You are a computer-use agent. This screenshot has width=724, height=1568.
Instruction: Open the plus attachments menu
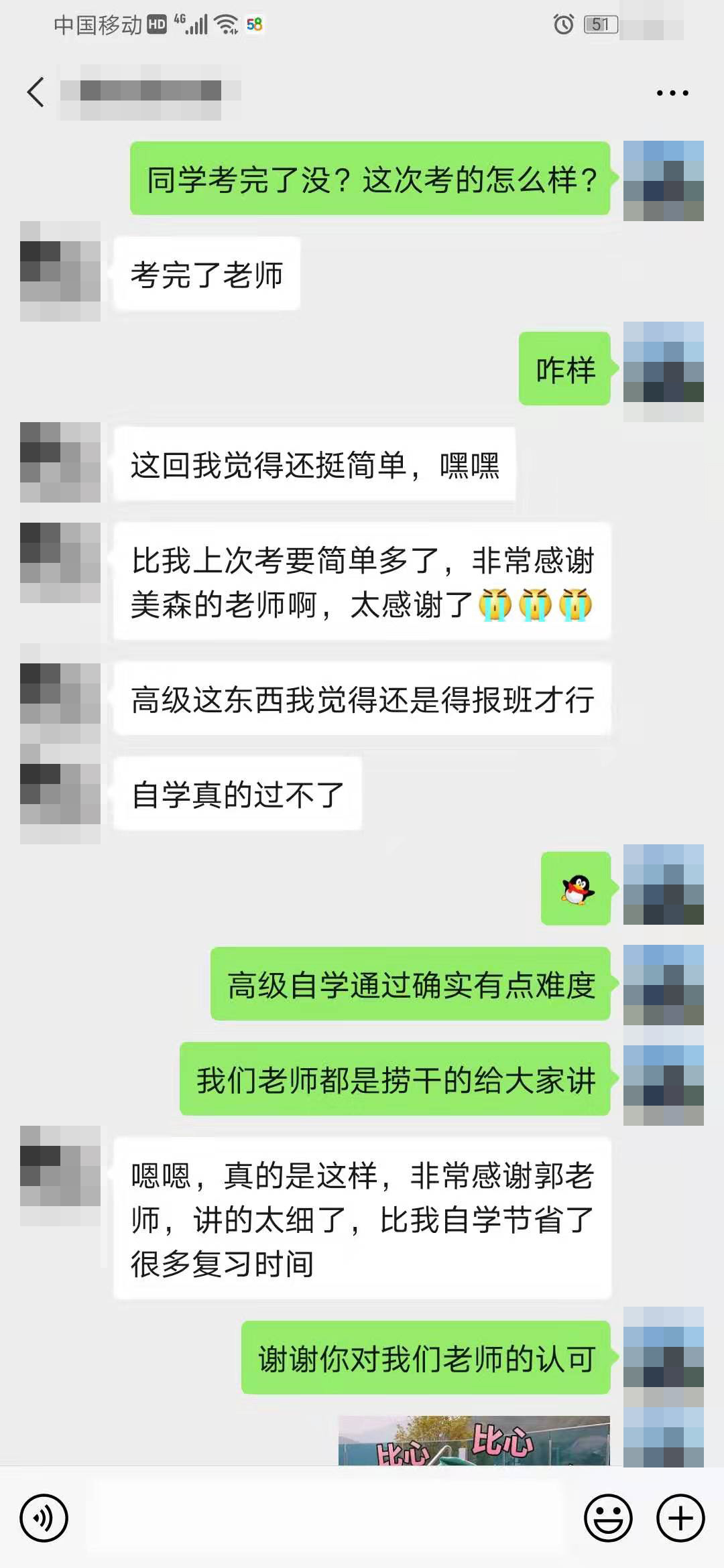coord(680,1518)
